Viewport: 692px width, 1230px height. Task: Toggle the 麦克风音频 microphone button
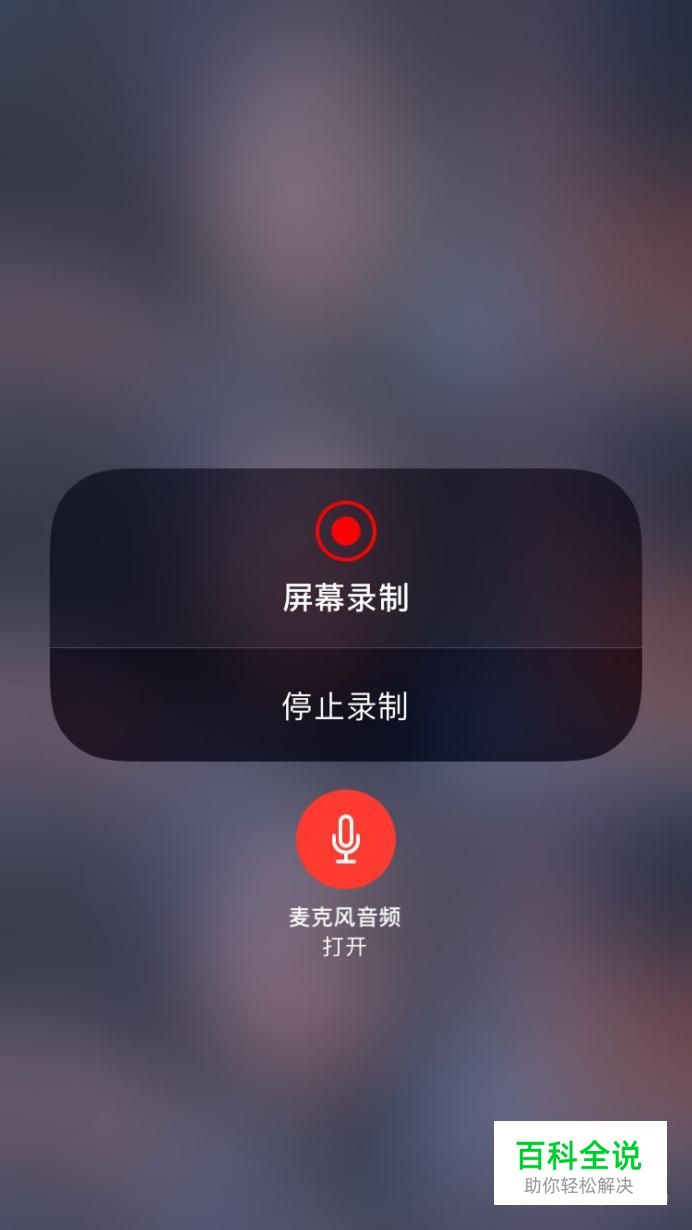346,839
